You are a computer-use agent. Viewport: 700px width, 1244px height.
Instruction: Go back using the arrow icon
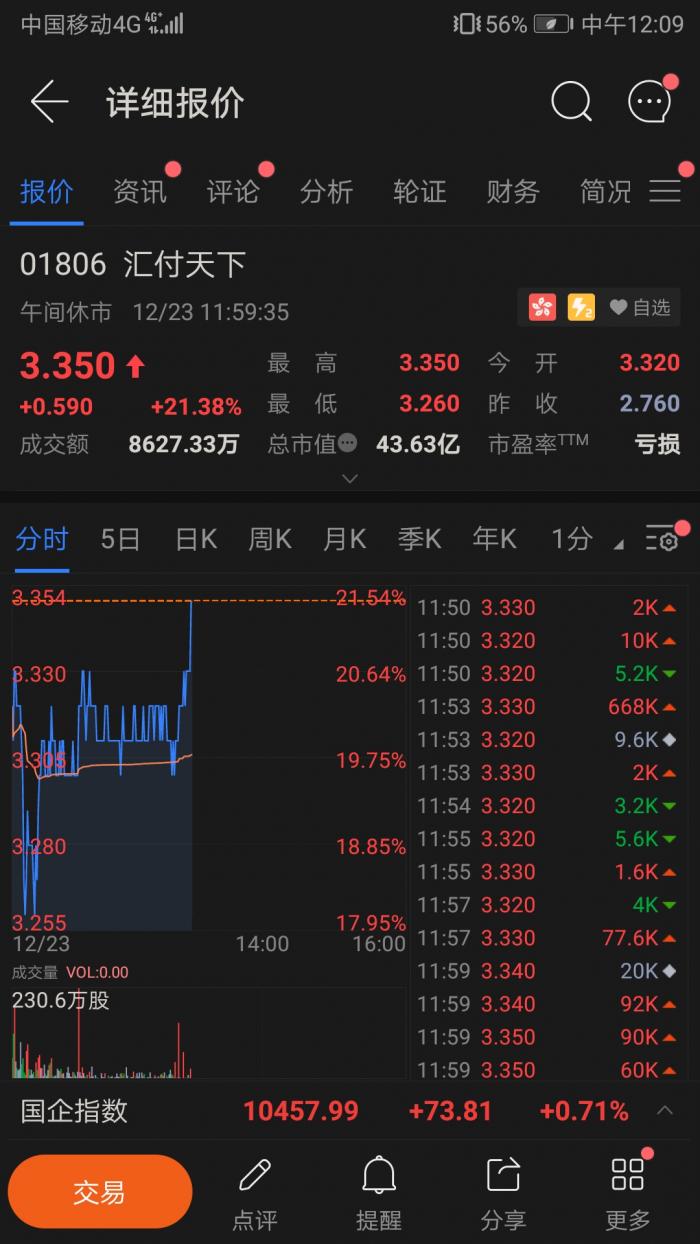point(49,102)
